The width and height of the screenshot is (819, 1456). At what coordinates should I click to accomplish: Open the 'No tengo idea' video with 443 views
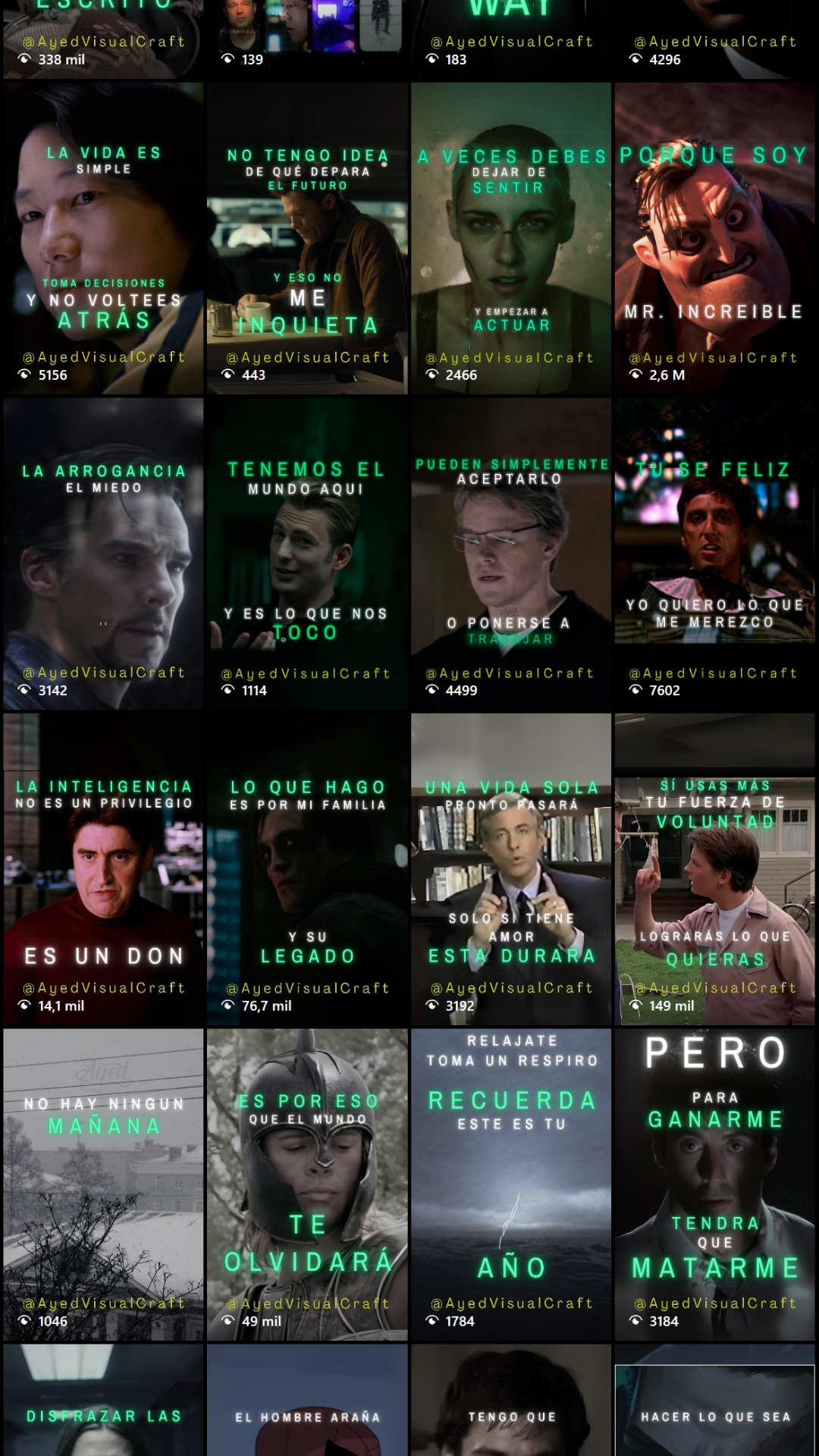307,238
